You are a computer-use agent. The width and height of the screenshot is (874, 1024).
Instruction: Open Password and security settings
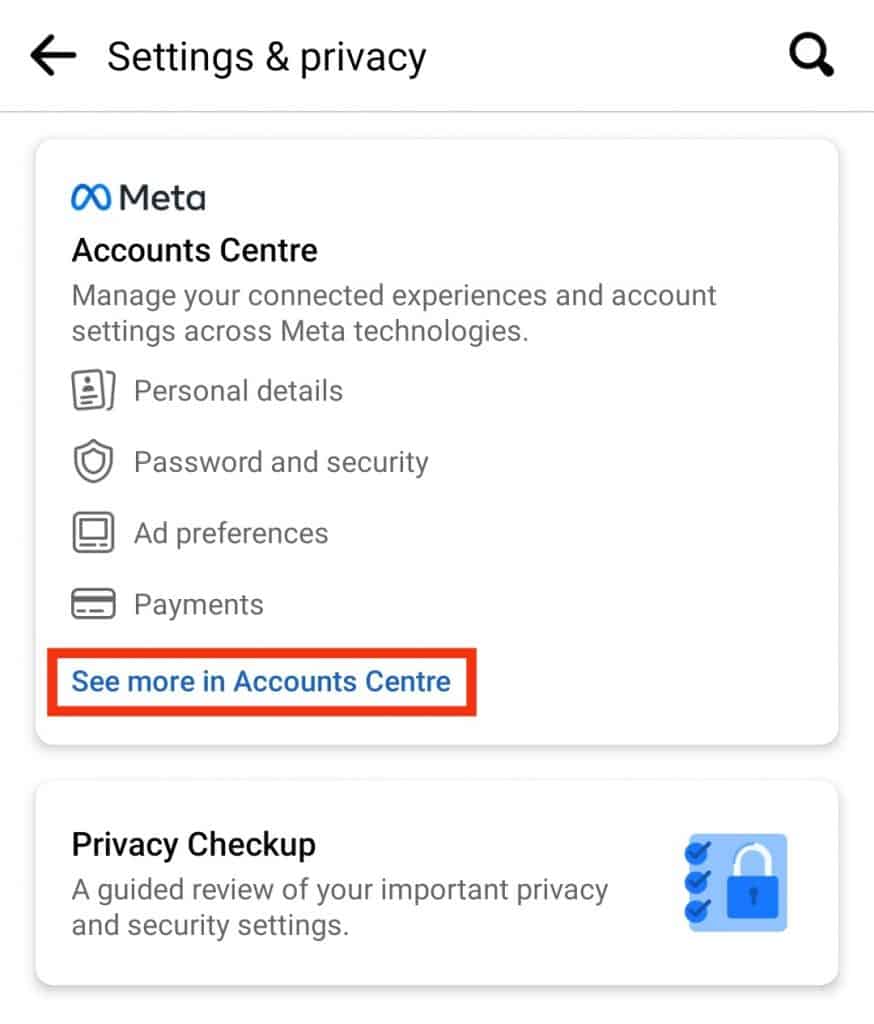(280, 461)
